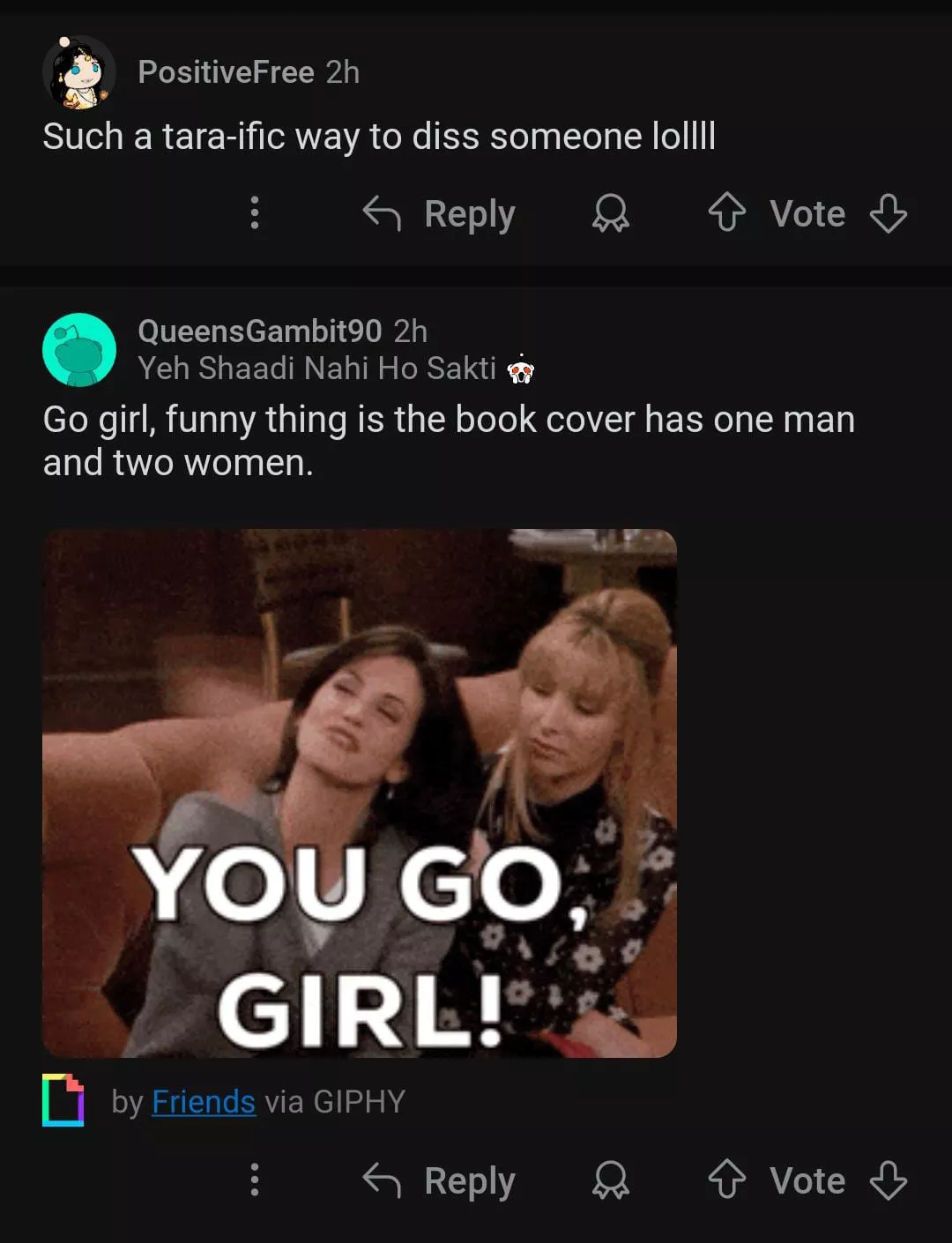Downvote PositiveFree's comment

[x=888, y=213]
